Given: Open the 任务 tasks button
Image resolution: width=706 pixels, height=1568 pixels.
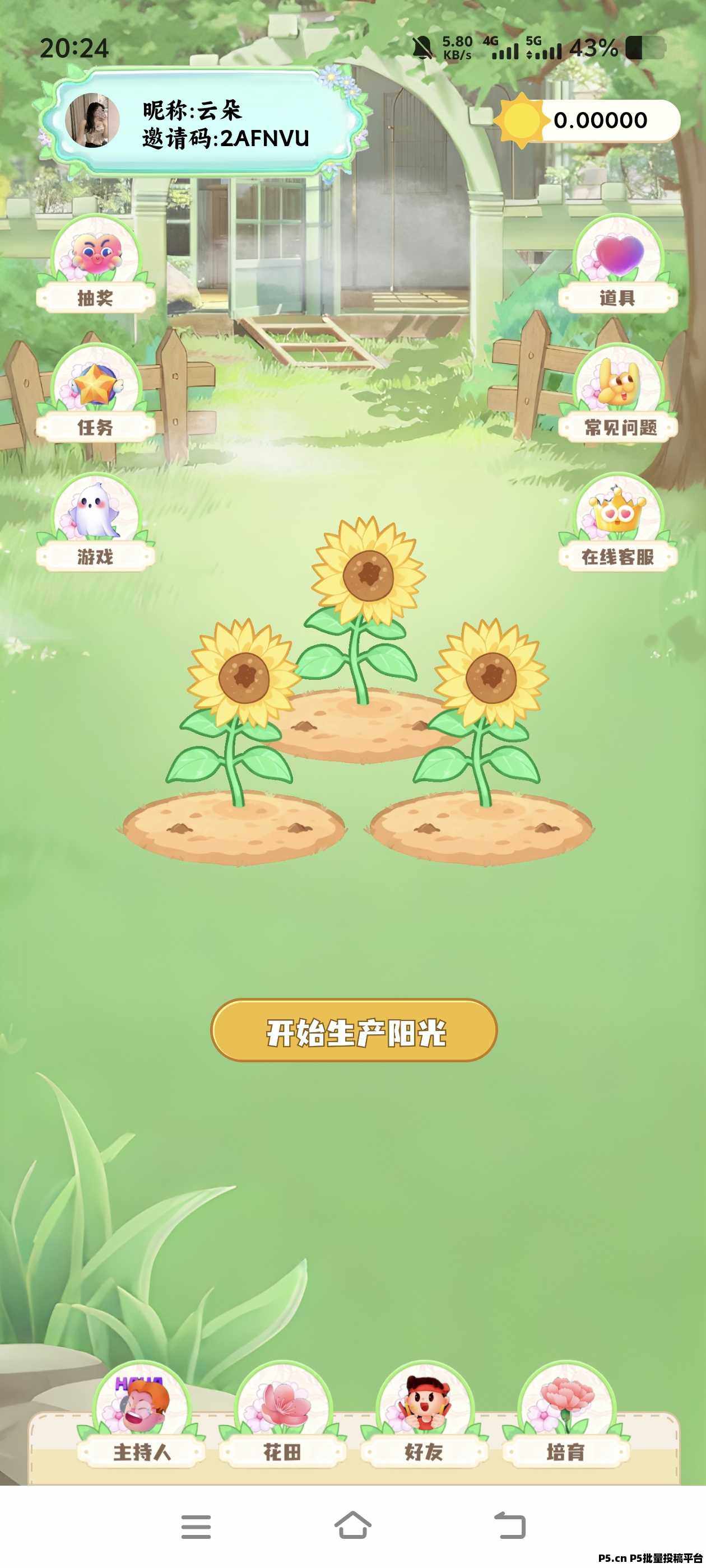Looking at the screenshot, I should click(x=96, y=396).
